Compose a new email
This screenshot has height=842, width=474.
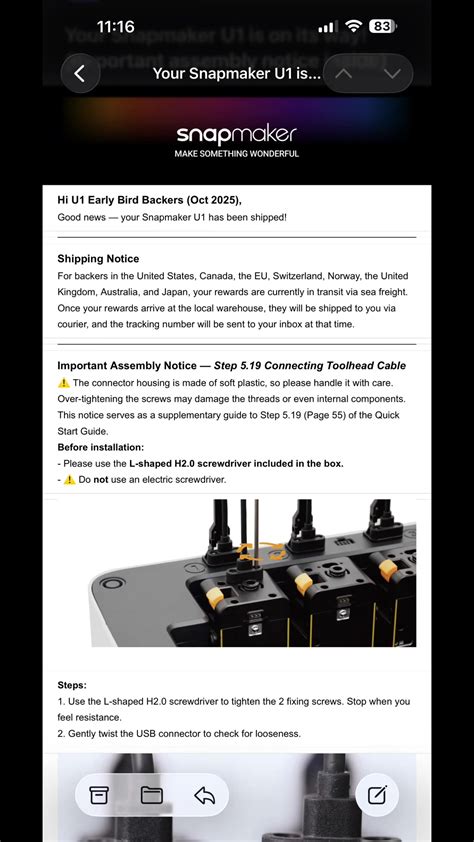tap(377, 795)
